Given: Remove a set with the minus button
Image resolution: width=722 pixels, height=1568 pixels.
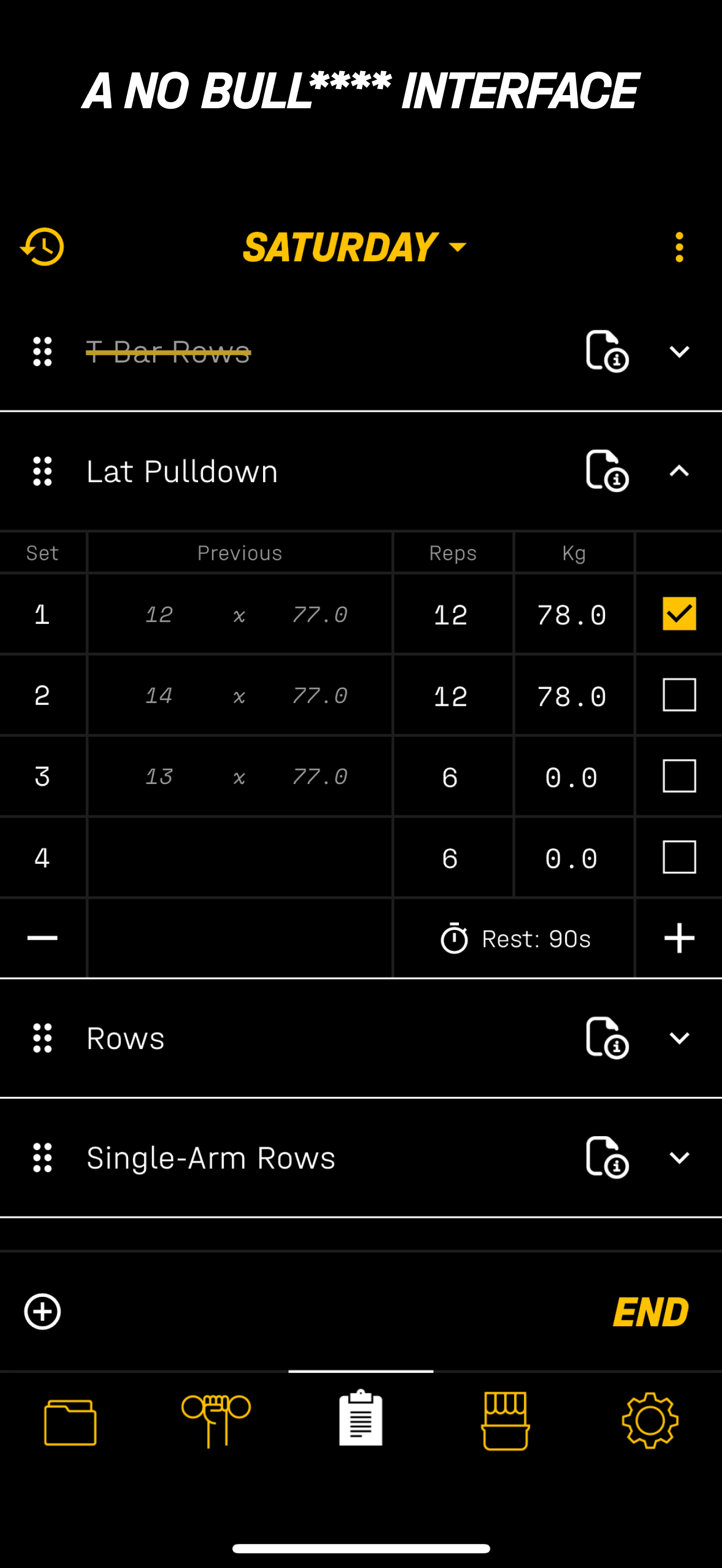Looking at the screenshot, I should click(43, 938).
